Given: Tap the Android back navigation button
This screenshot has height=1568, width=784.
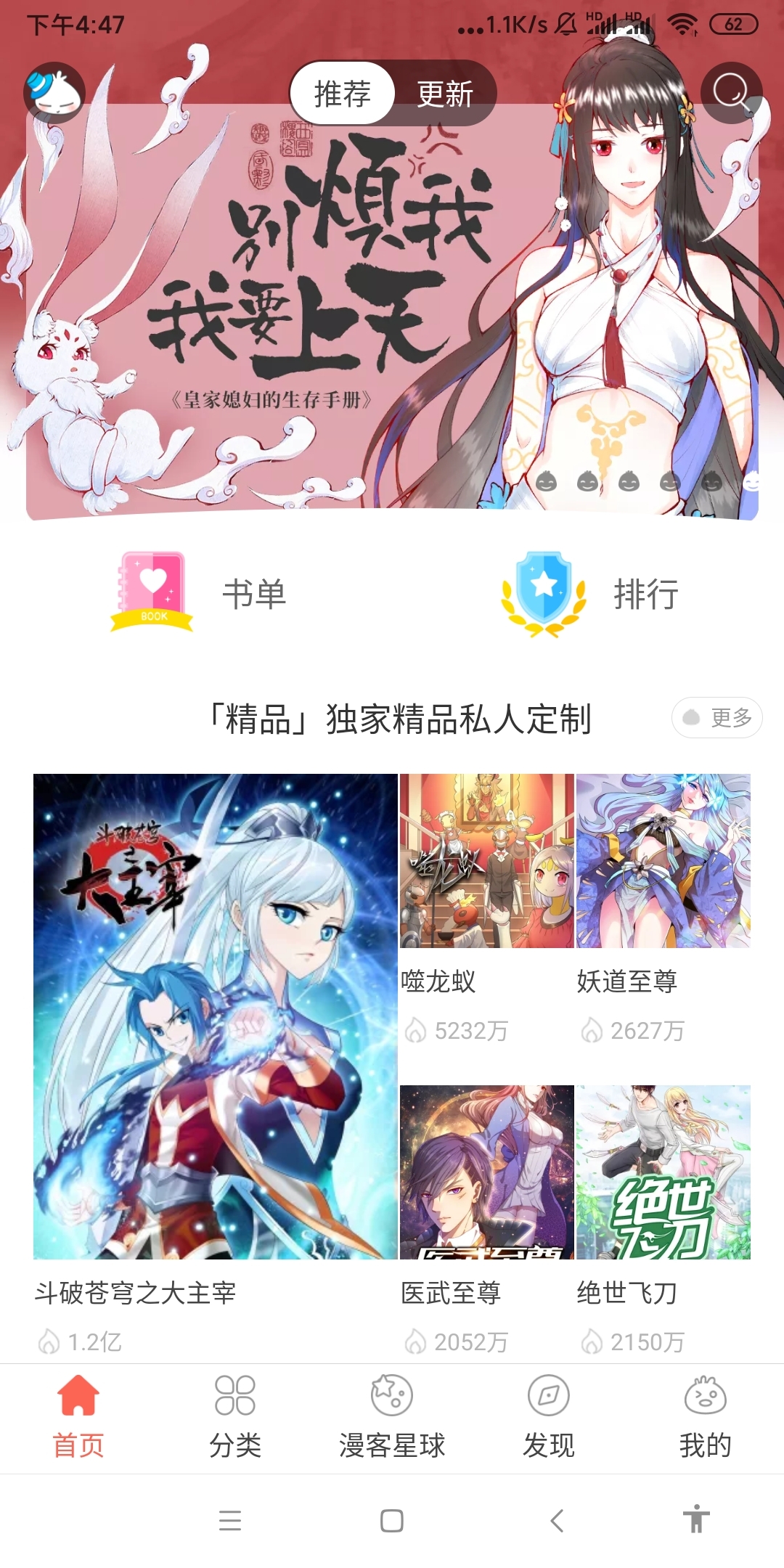Looking at the screenshot, I should tap(555, 1521).
